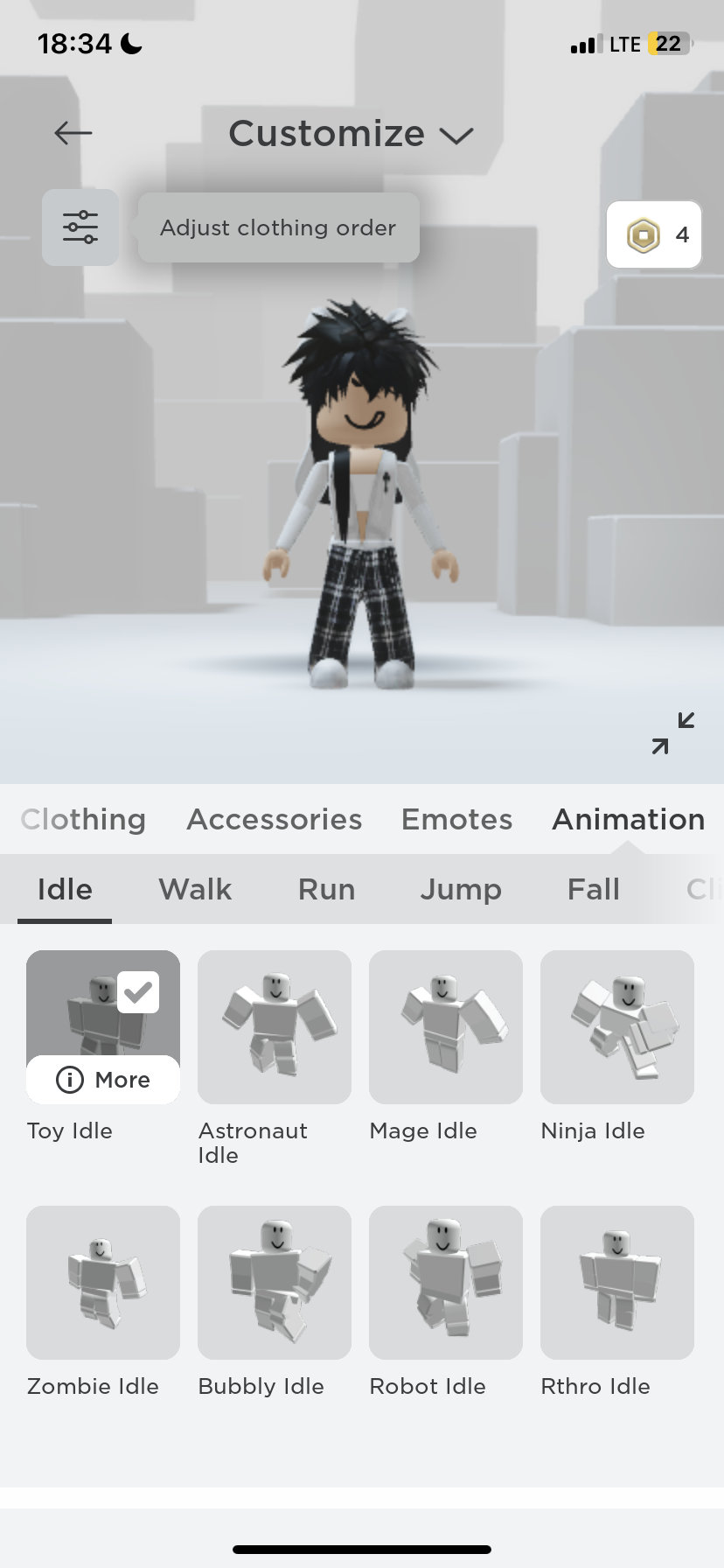Open the Robux balance

pos(654,234)
